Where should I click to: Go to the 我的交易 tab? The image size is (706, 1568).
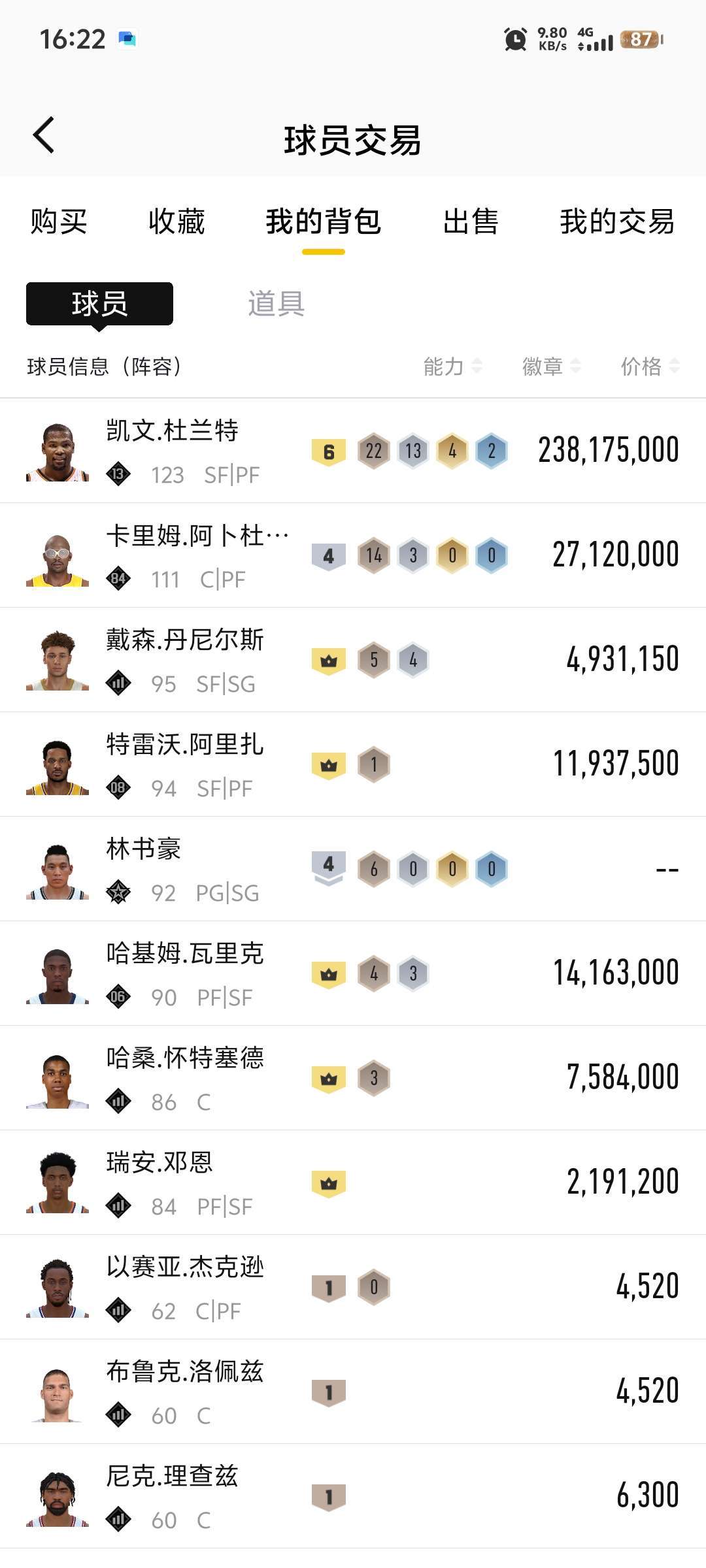tap(616, 223)
